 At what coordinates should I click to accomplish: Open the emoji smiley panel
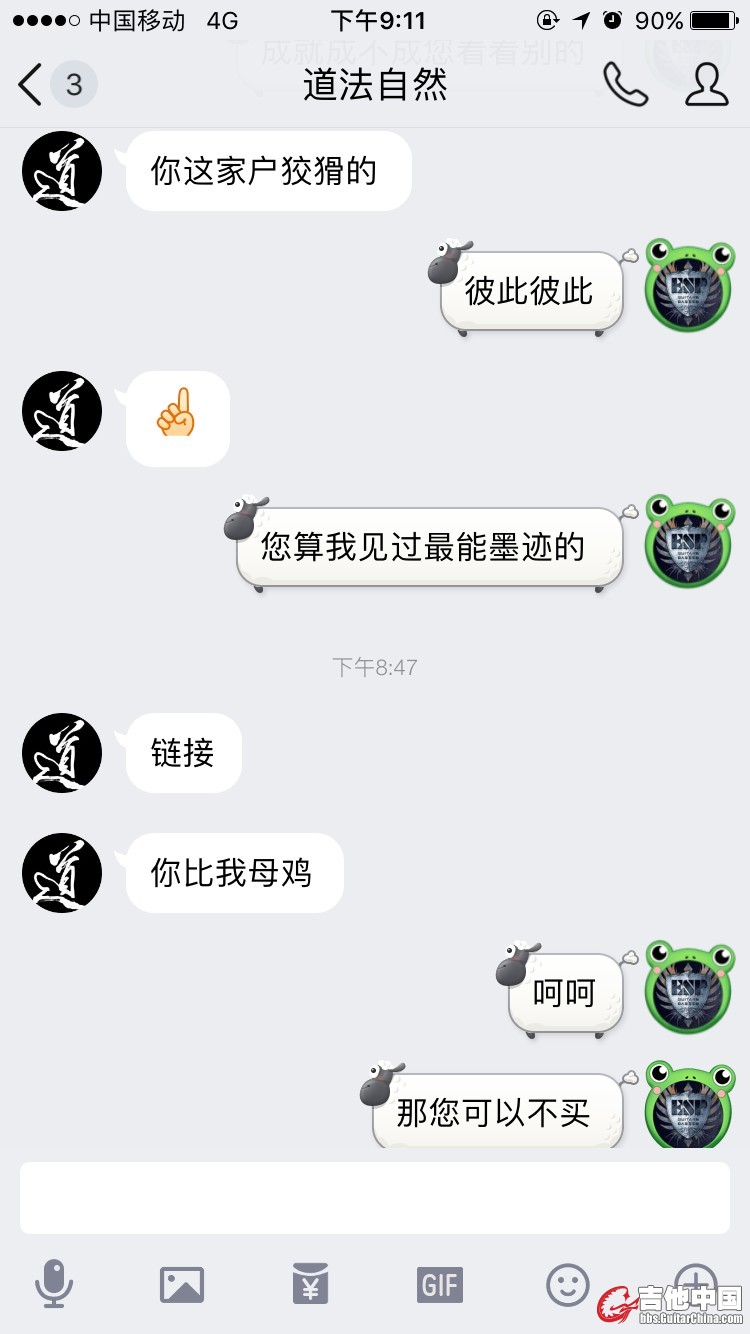(568, 1284)
